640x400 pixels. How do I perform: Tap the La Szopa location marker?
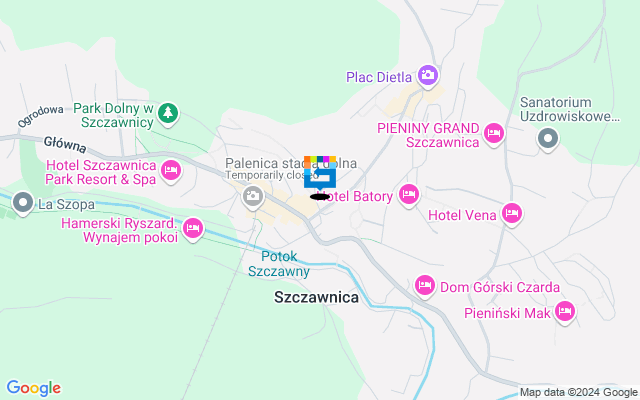pyautogui.click(x=22, y=205)
